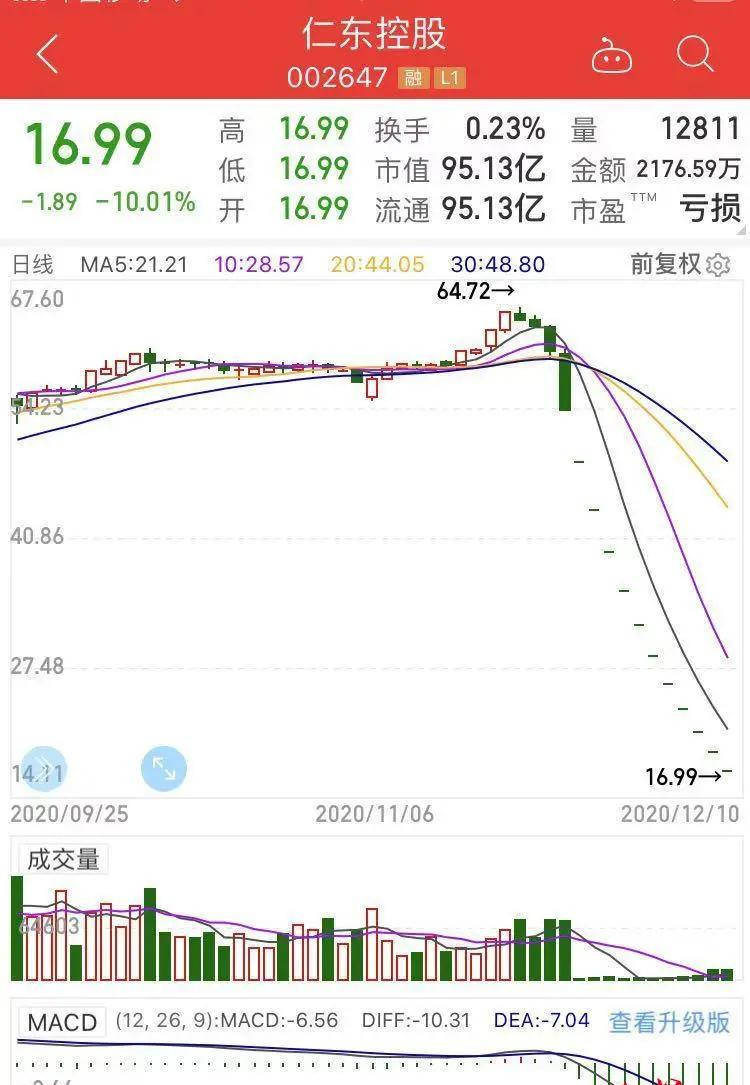This screenshot has width=750, height=1085.
Task: Open the robot assistant icon
Action: click(612, 55)
